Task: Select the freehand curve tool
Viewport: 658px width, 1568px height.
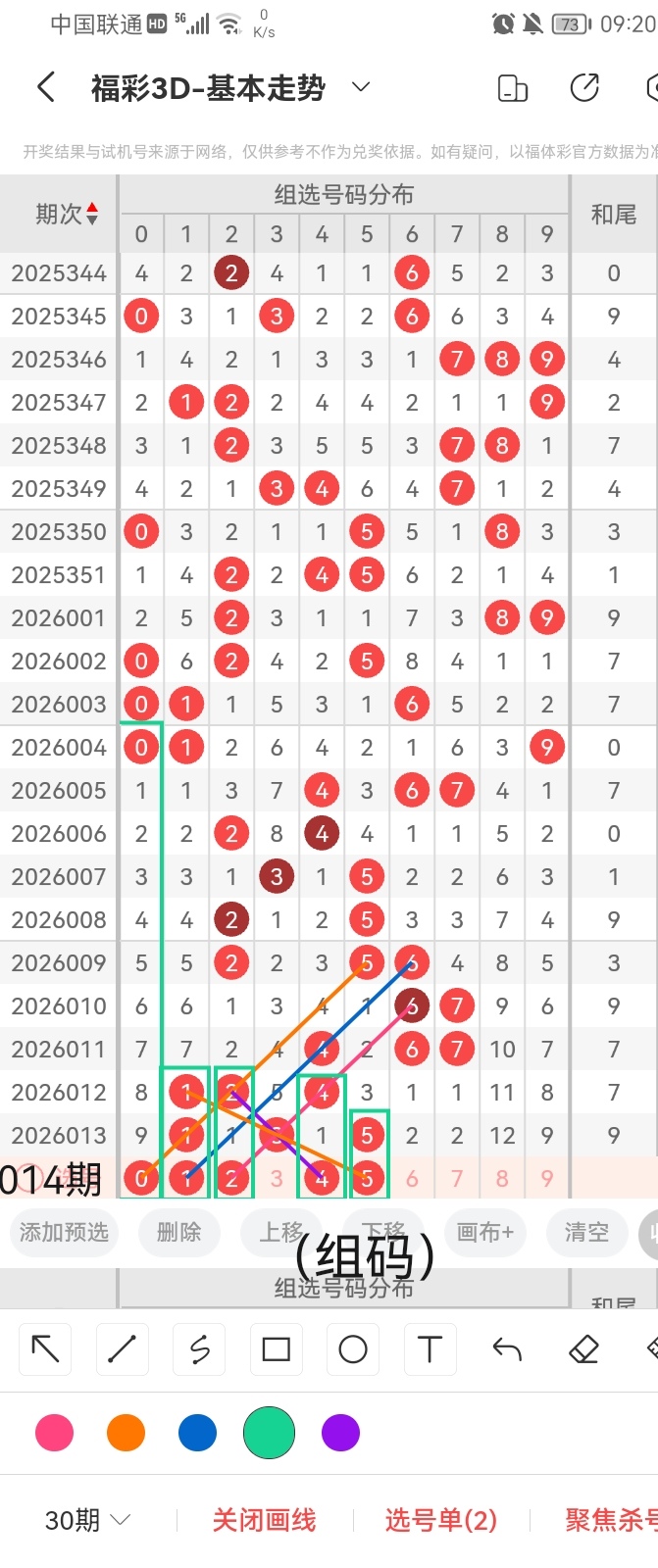Action: [x=199, y=1349]
